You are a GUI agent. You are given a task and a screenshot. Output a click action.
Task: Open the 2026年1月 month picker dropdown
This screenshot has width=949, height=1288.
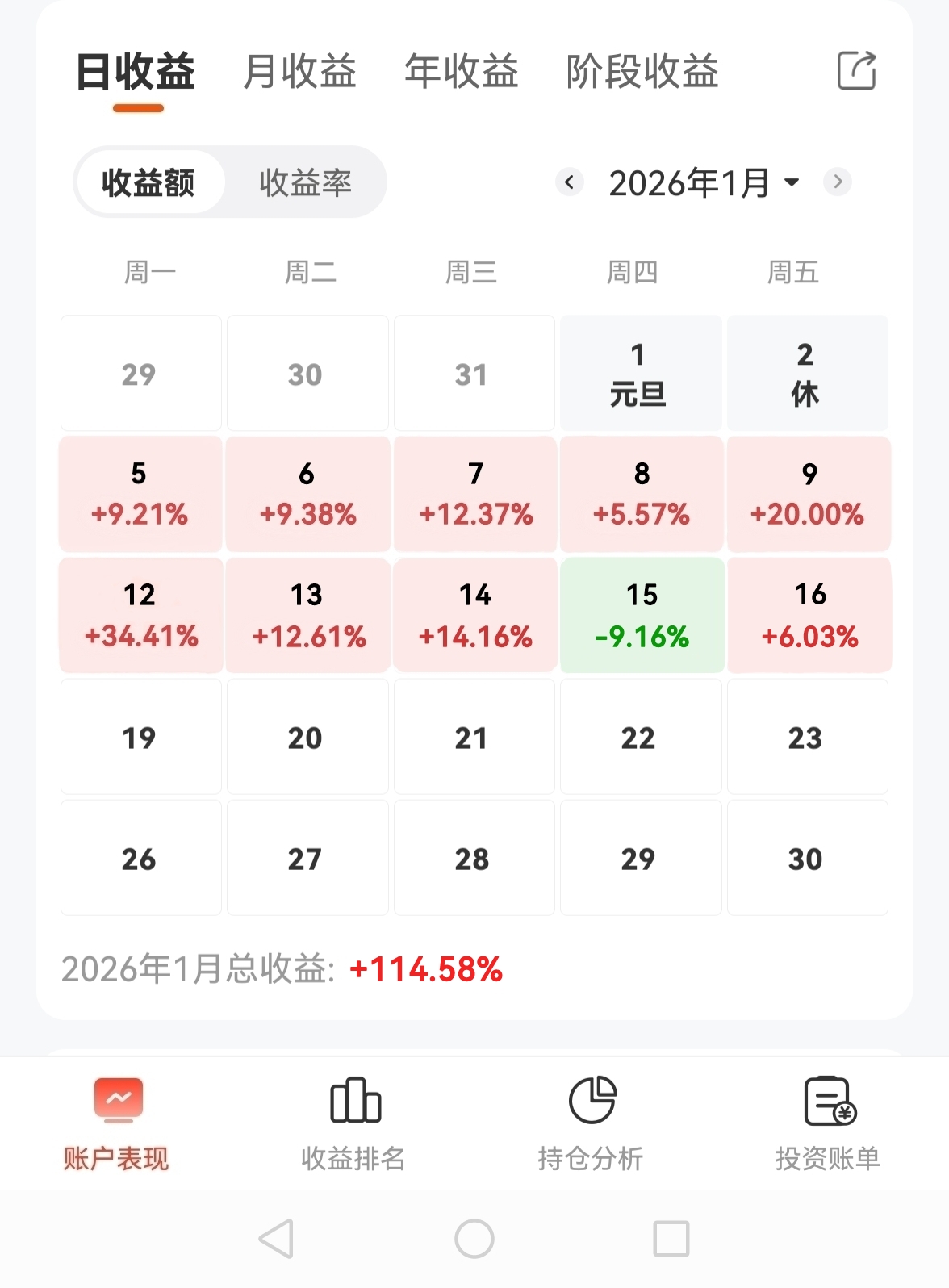pyautogui.click(x=702, y=182)
